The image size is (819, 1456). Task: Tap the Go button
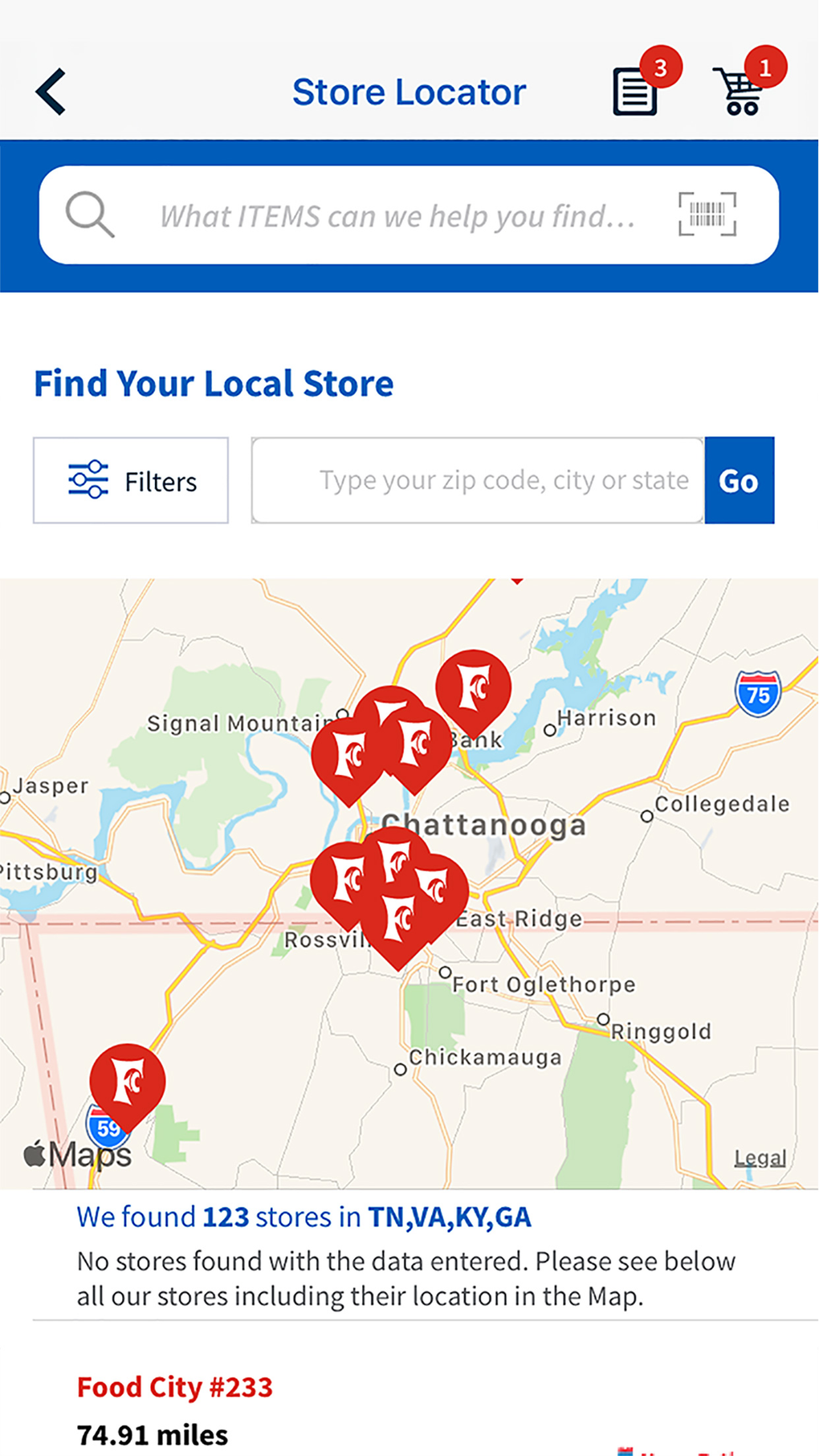(739, 481)
